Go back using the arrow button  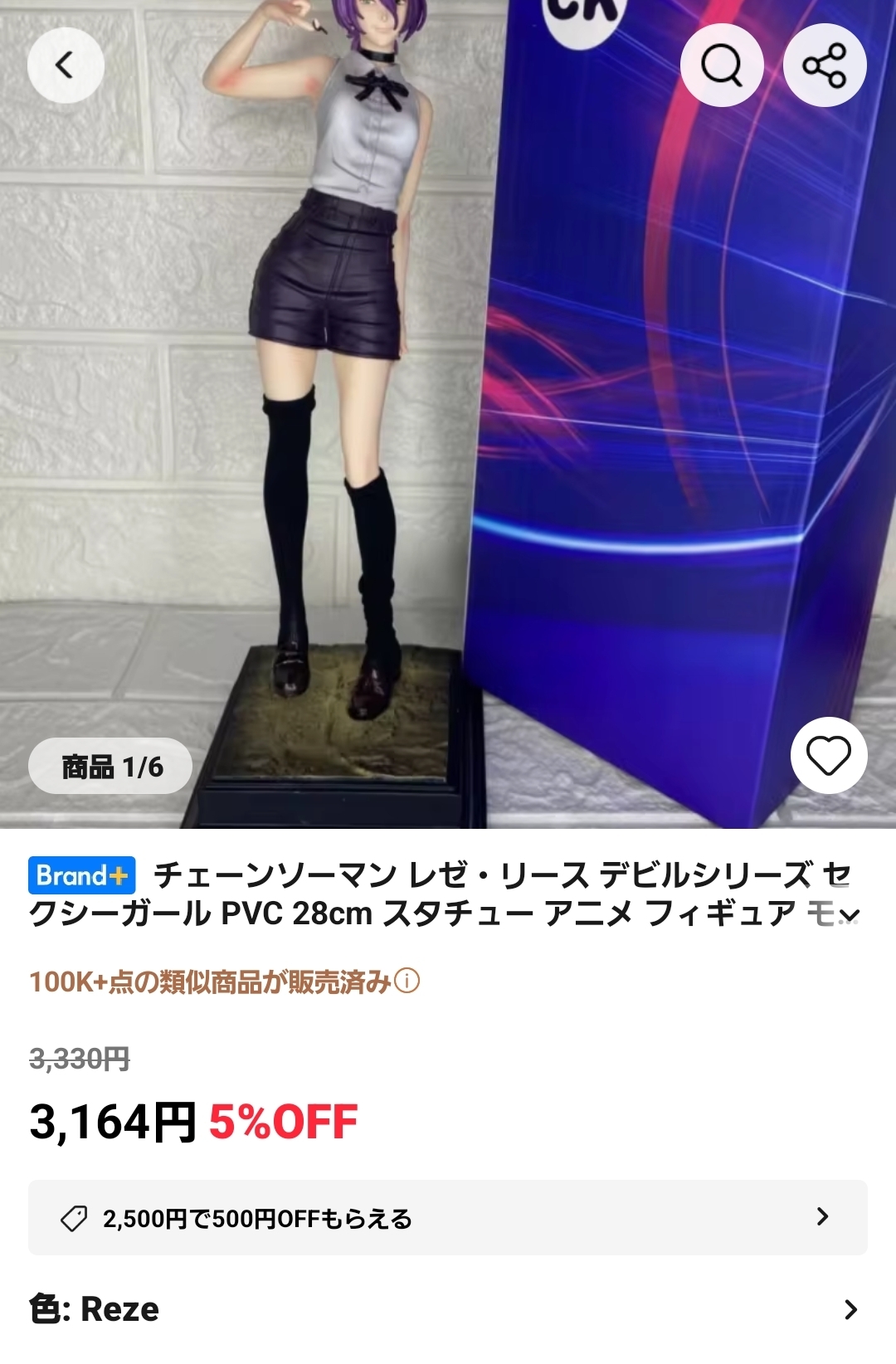point(66,66)
